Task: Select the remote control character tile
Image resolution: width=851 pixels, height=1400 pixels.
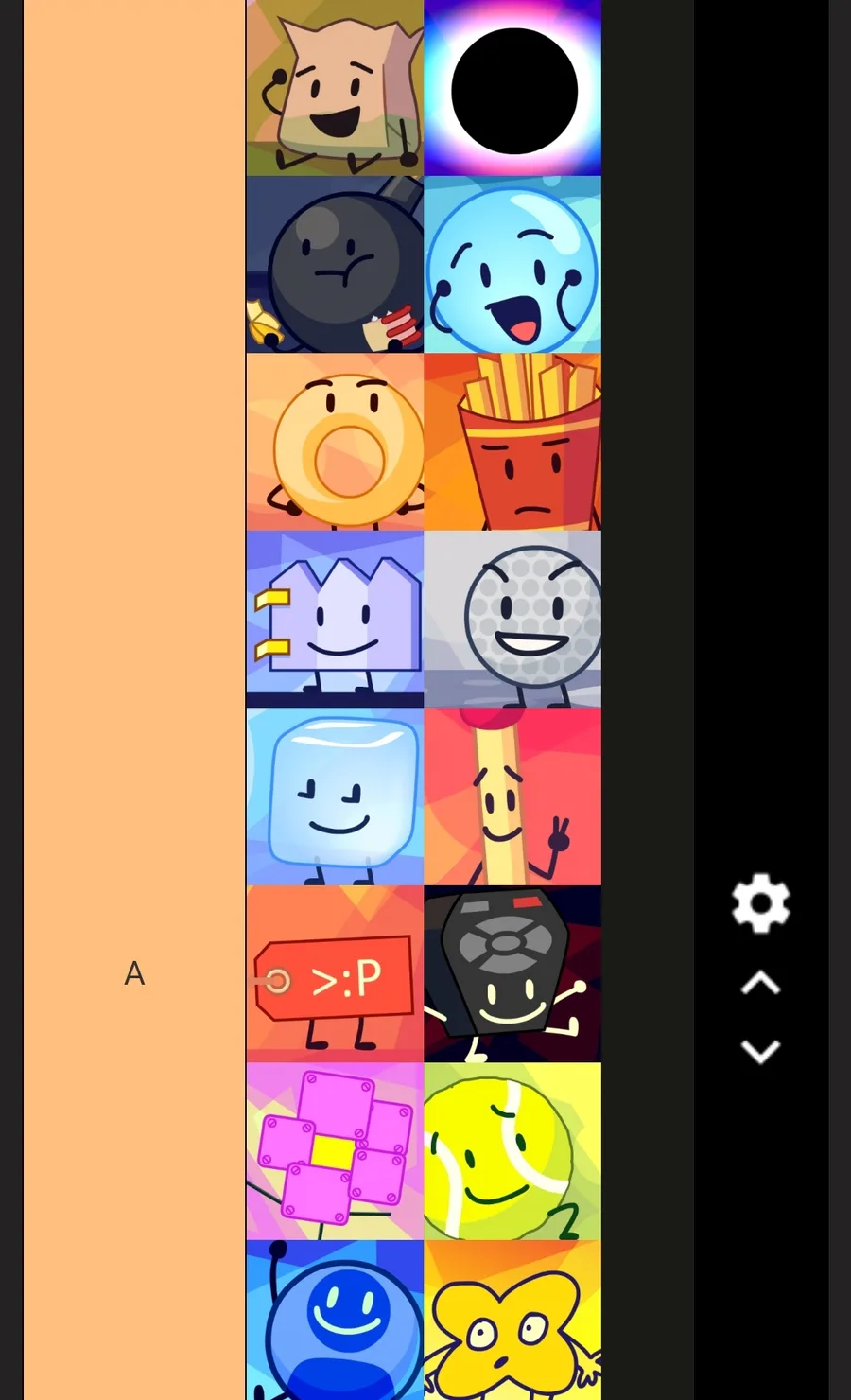Action: (x=512, y=973)
